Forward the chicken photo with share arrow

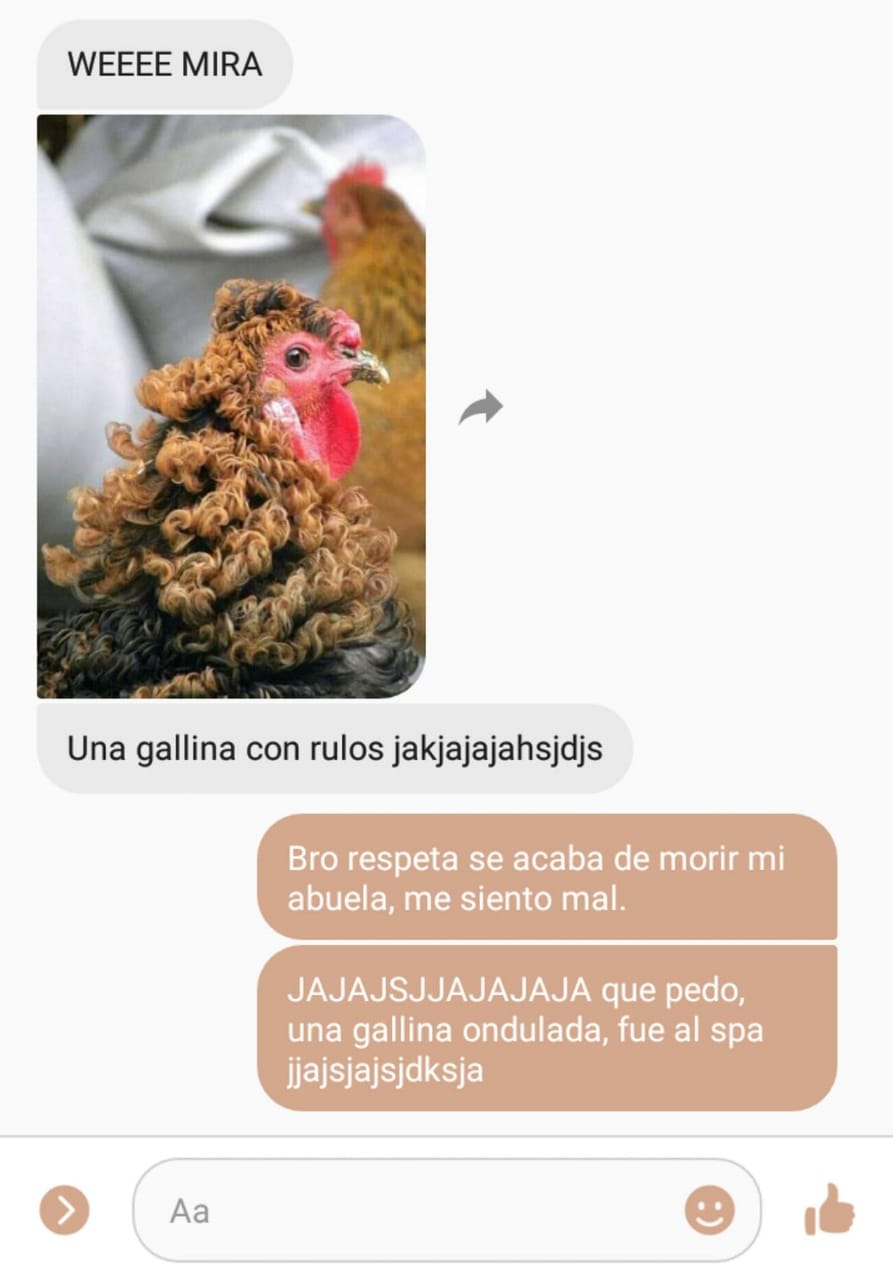(x=480, y=407)
